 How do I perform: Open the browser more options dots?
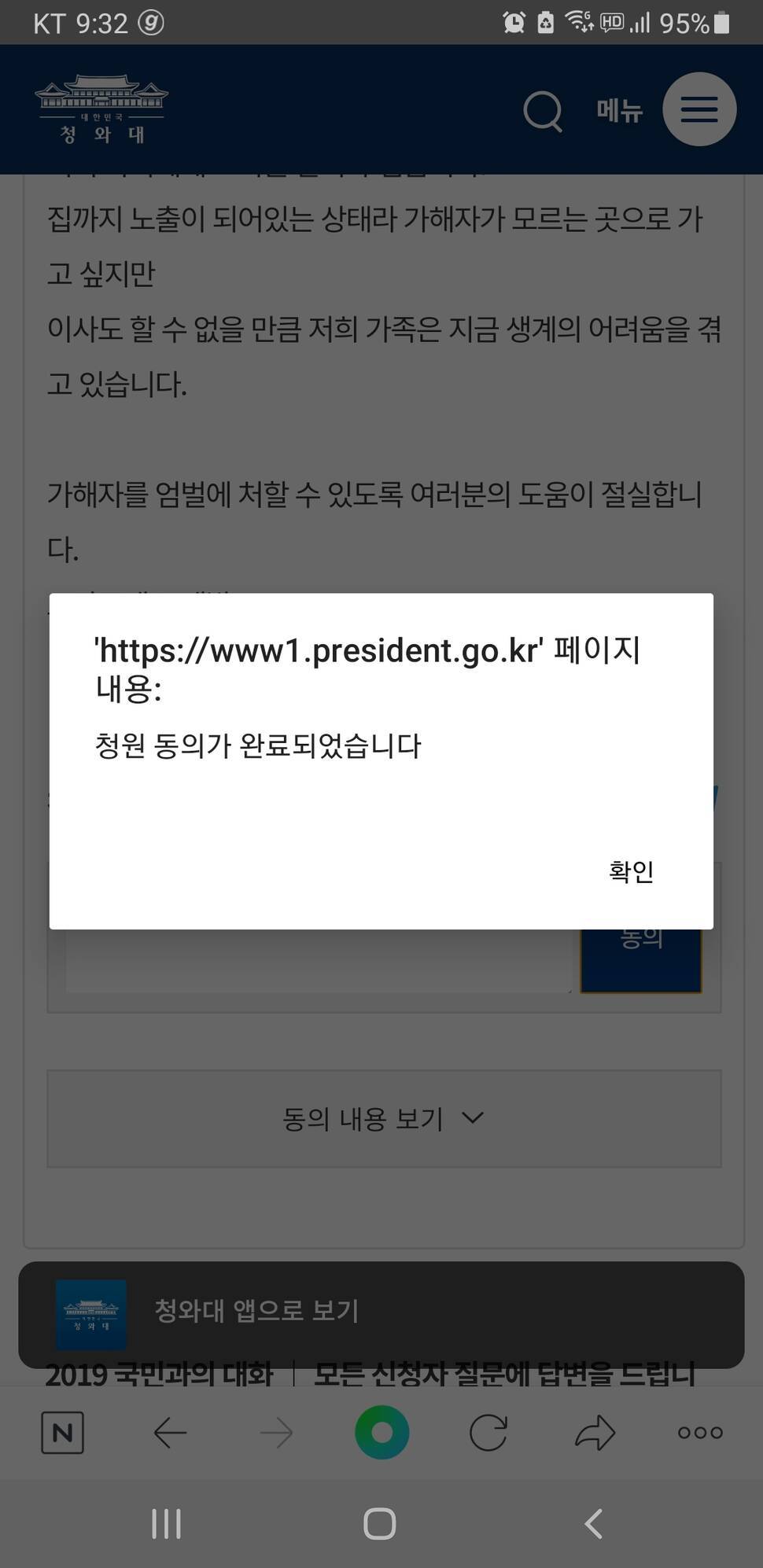700,1433
